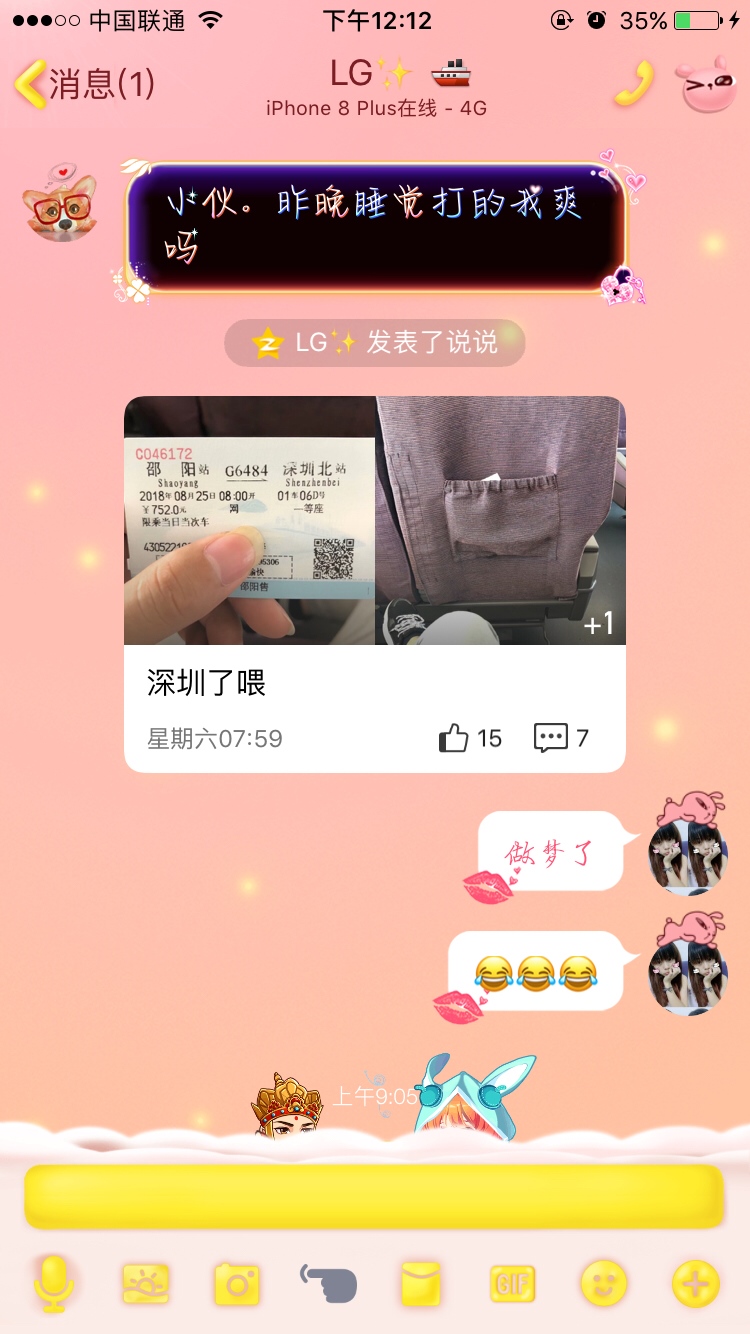Image resolution: width=750 pixels, height=1334 pixels.
Task: Open the train ticket photo in LG's post
Action: pos(249,520)
